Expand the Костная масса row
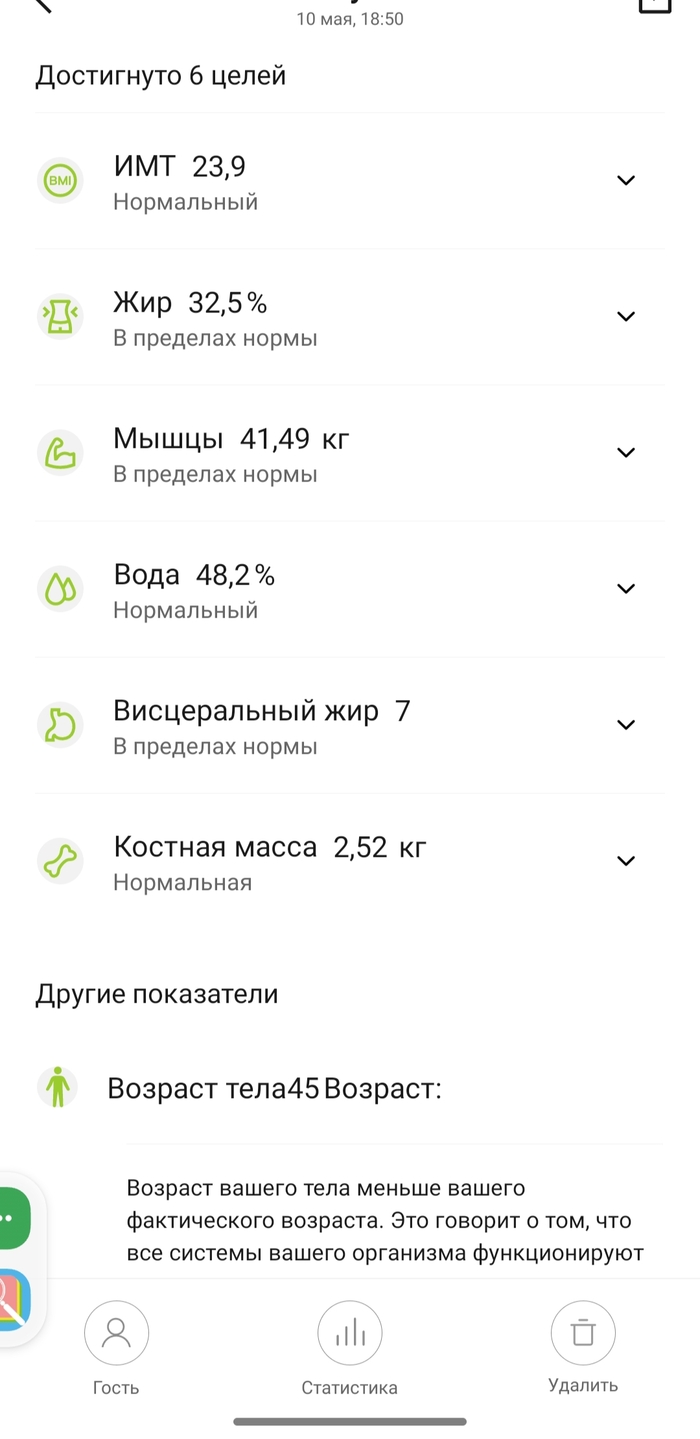This screenshot has height=1439, width=700. click(x=626, y=861)
